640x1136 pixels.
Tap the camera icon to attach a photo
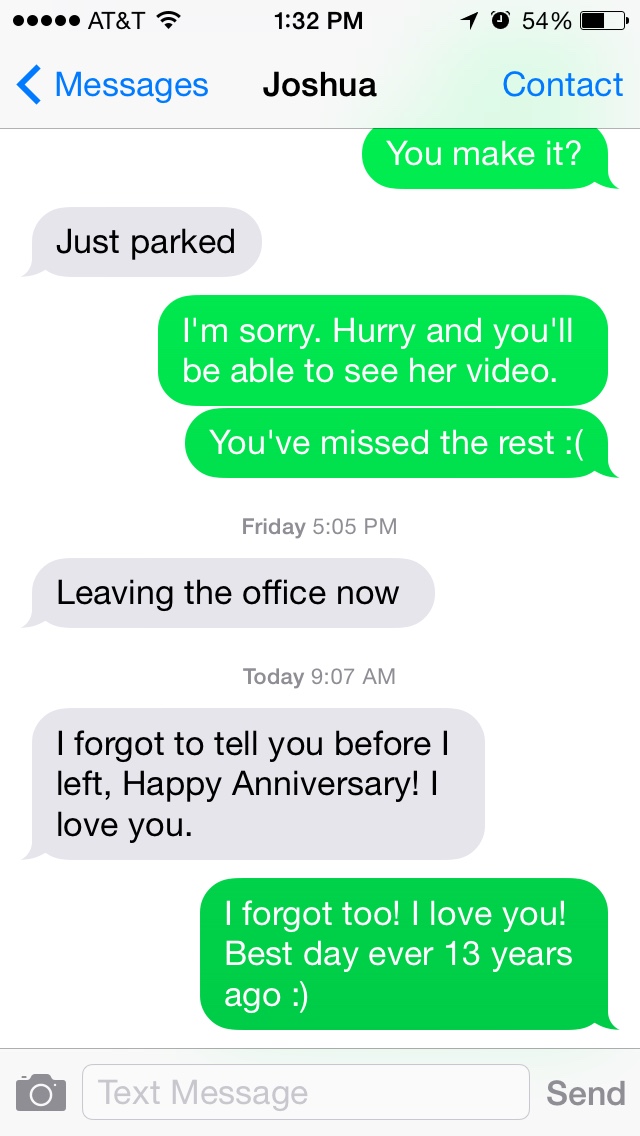point(41,1092)
